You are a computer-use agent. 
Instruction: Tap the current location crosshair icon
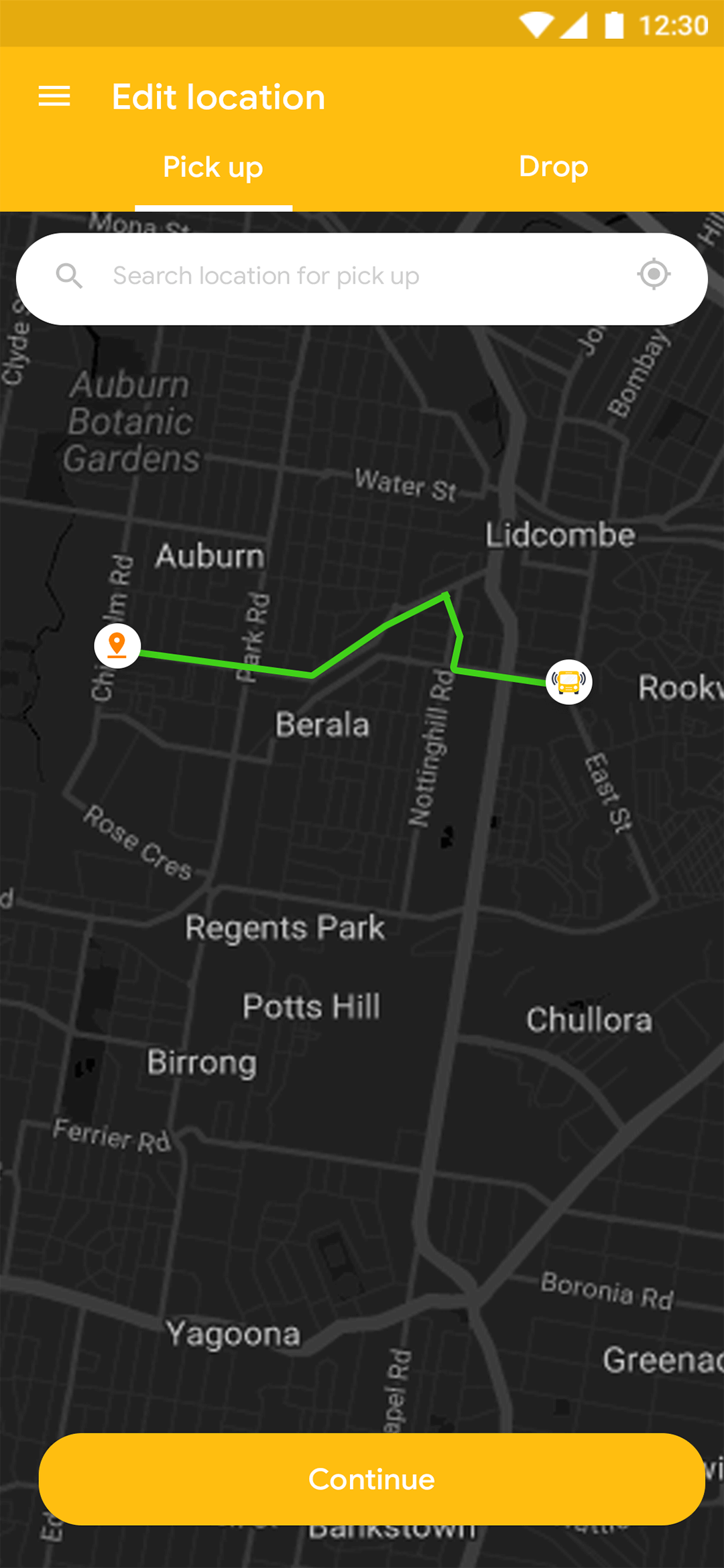(x=655, y=274)
